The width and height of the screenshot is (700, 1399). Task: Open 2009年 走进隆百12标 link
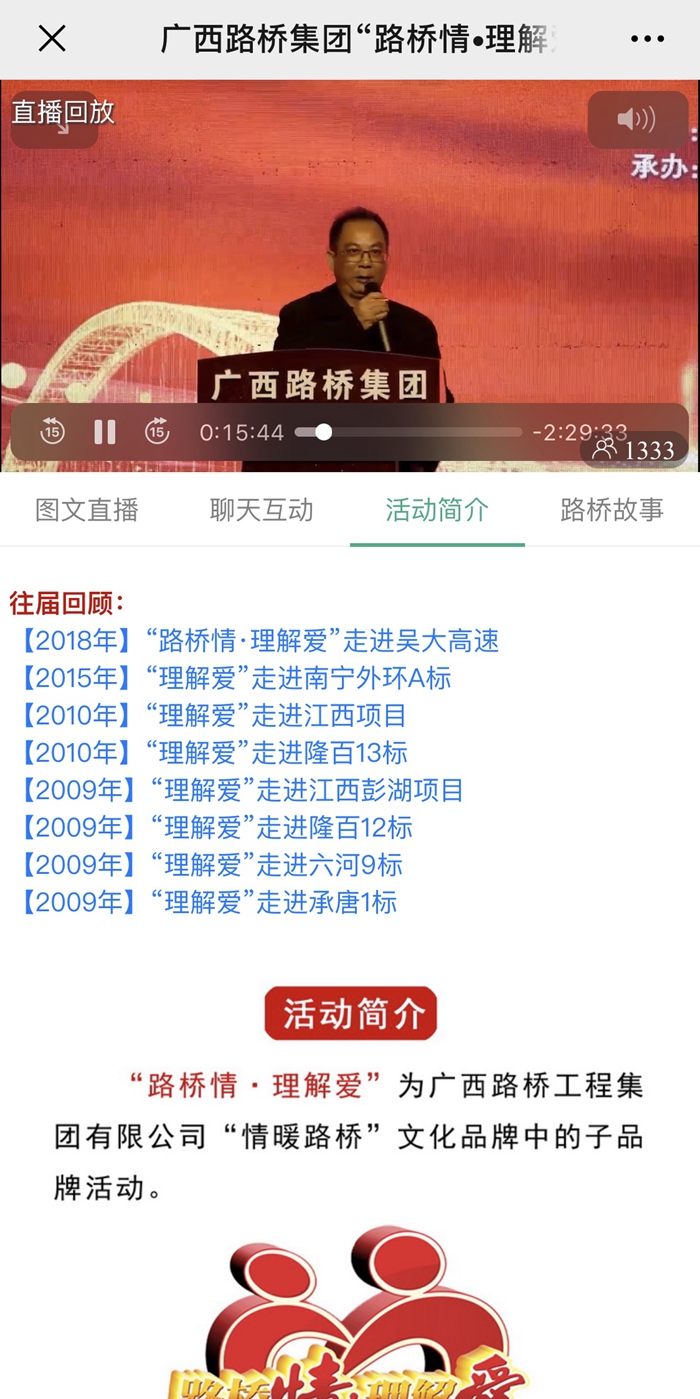click(x=215, y=827)
